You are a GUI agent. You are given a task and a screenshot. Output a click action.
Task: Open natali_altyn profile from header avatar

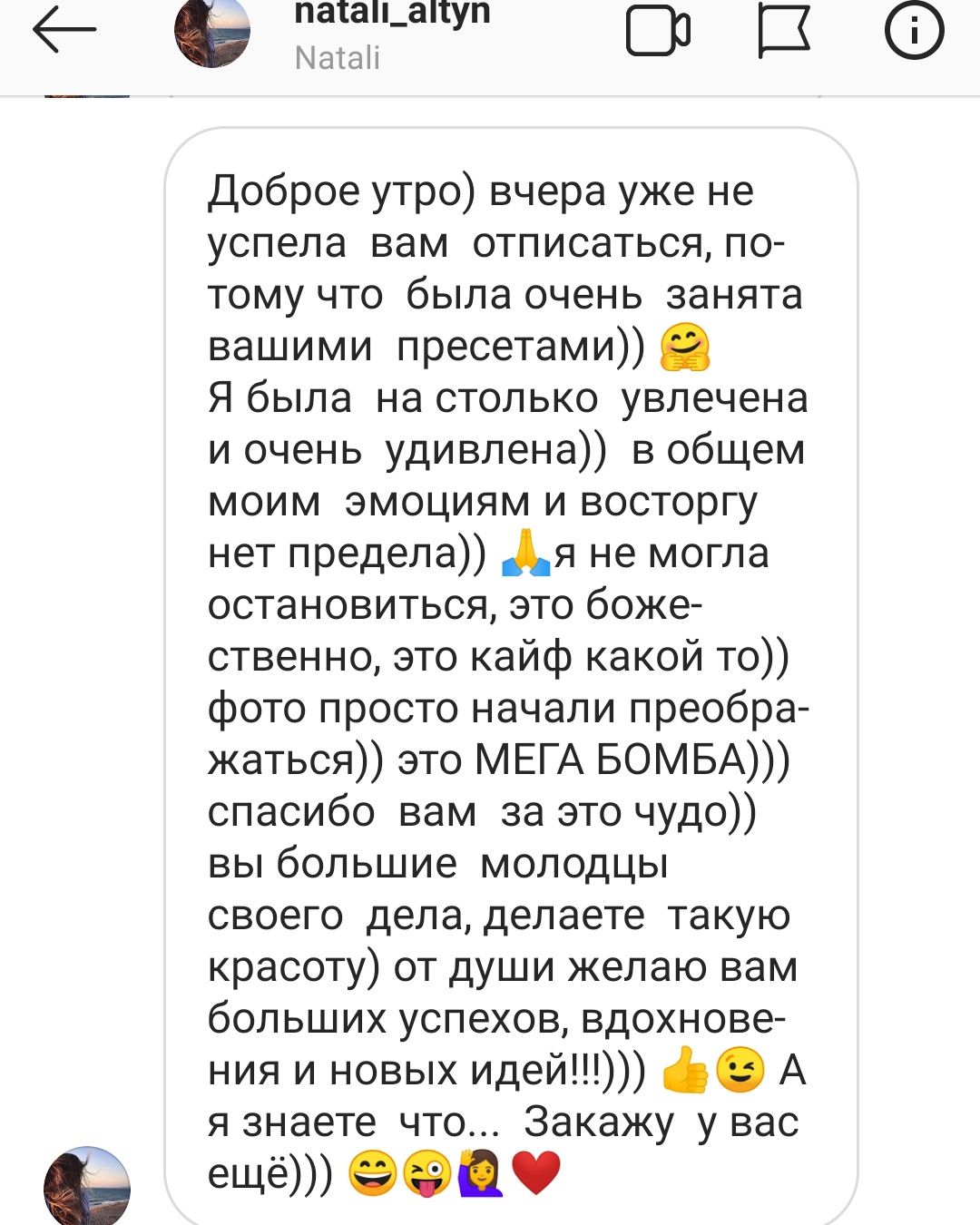pyautogui.click(x=211, y=33)
